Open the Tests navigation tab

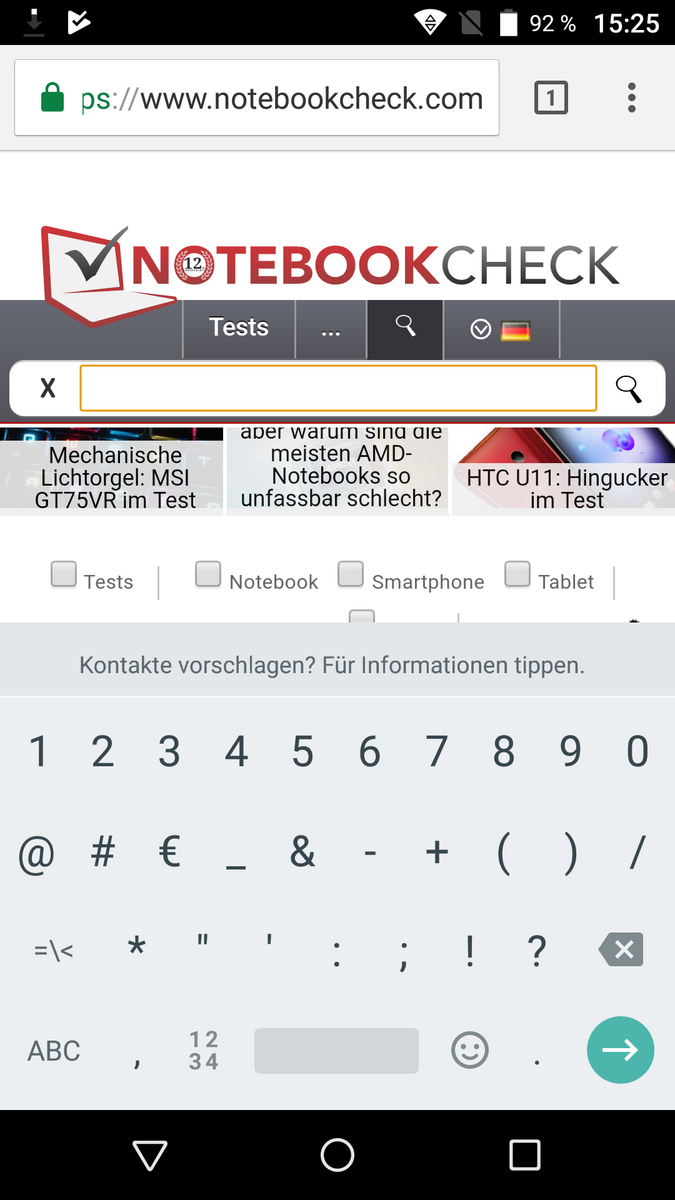click(239, 328)
